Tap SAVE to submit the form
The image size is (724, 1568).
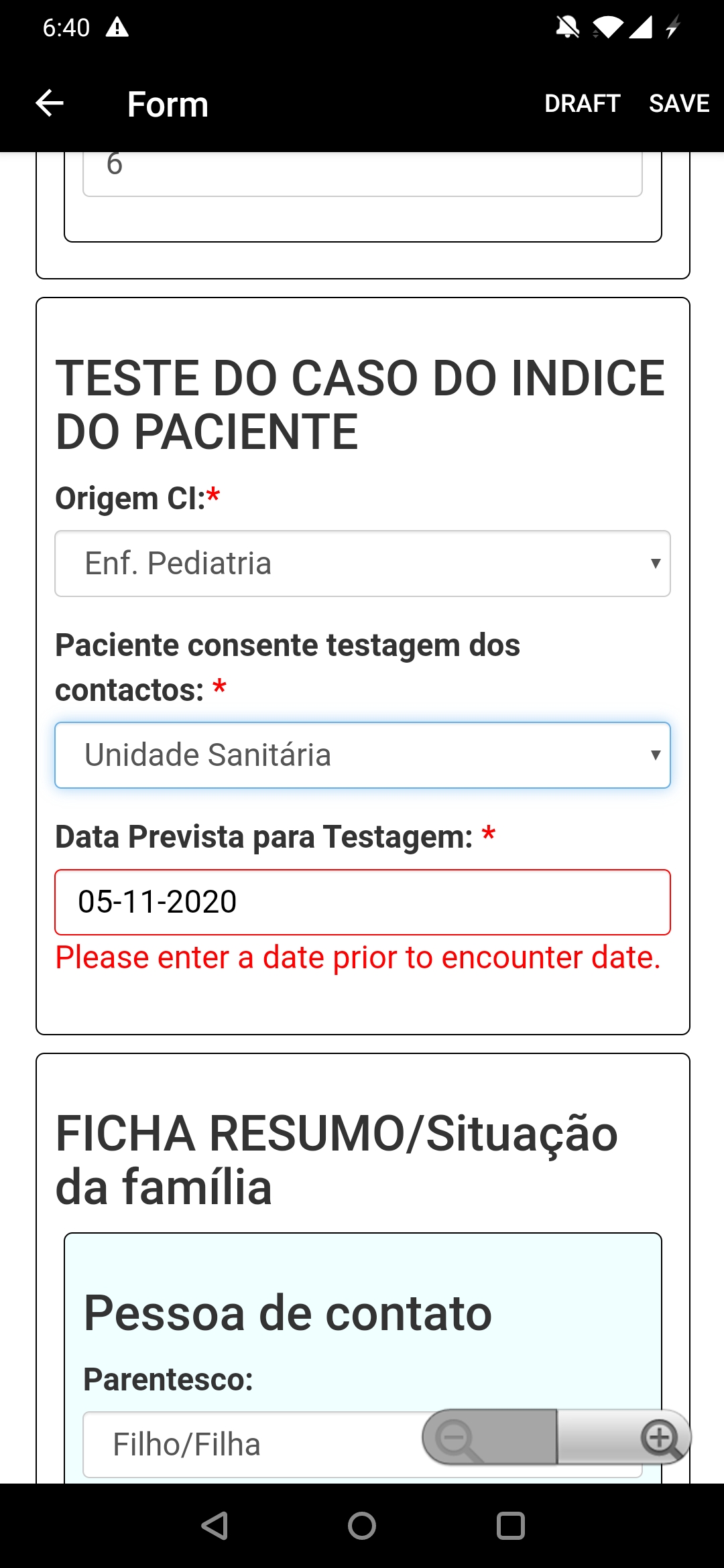coord(678,103)
